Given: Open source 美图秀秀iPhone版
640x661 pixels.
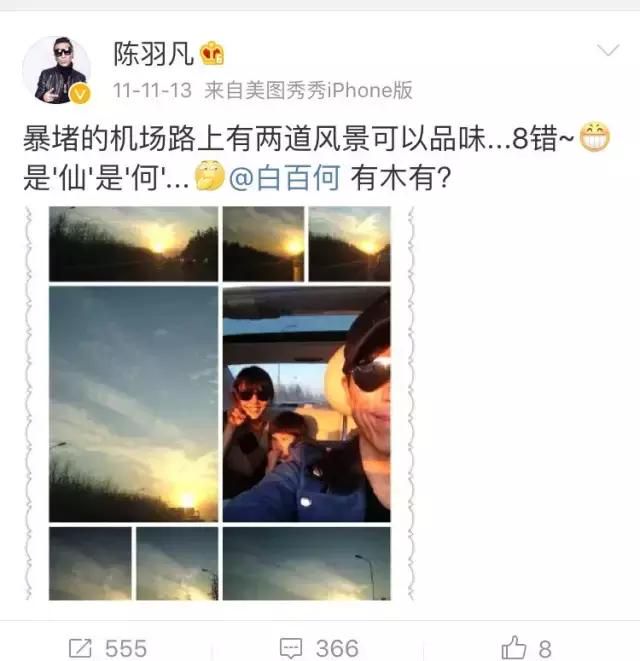Looking at the screenshot, I should 308,89.
